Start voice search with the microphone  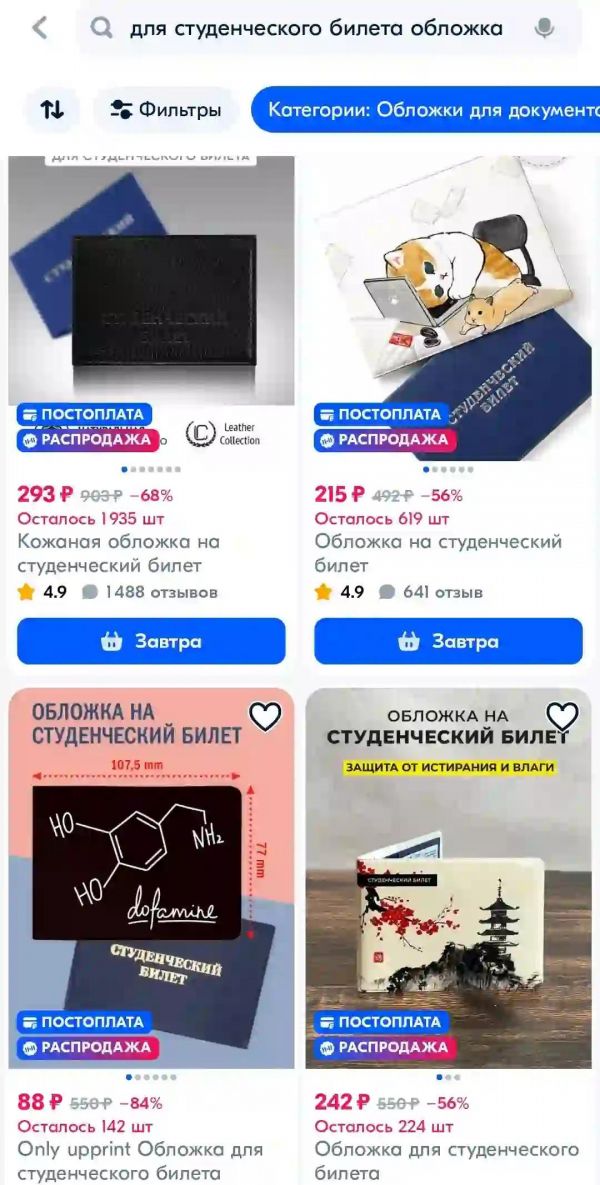pyautogui.click(x=544, y=28)
